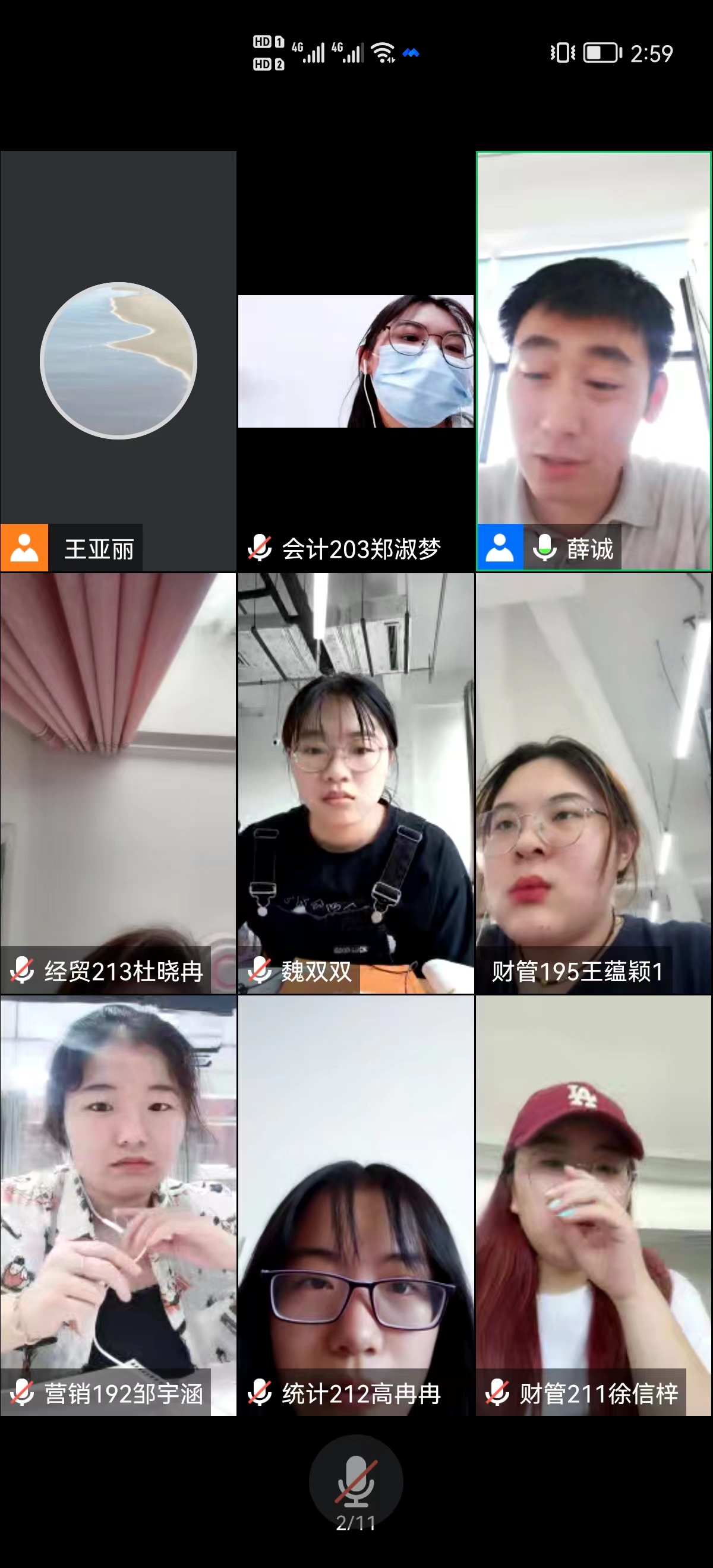Select the 统计212高冉冉 video tile
Screen dimensions: 713x1568
click(x=355, y=1204)
